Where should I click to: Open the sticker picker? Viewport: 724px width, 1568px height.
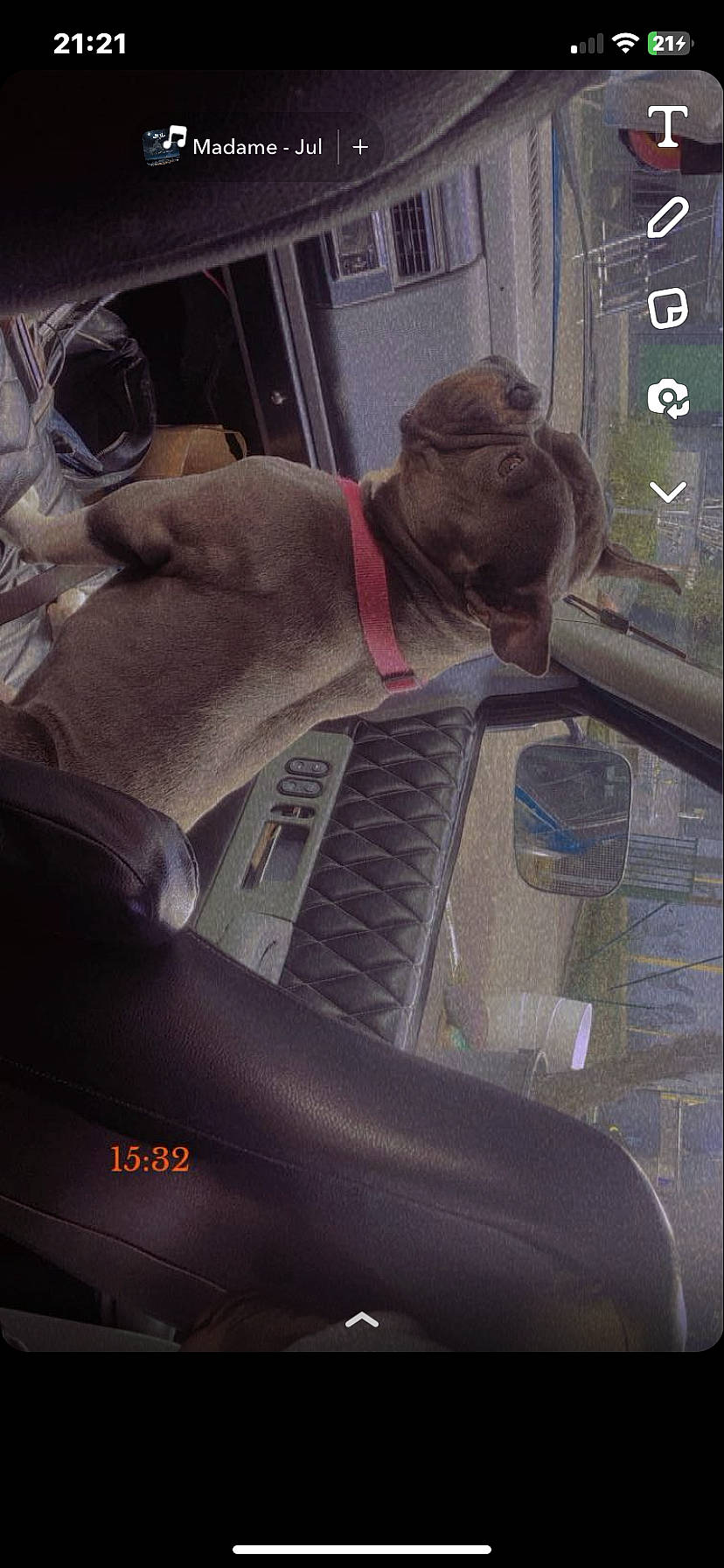click(x=668, y=309)
